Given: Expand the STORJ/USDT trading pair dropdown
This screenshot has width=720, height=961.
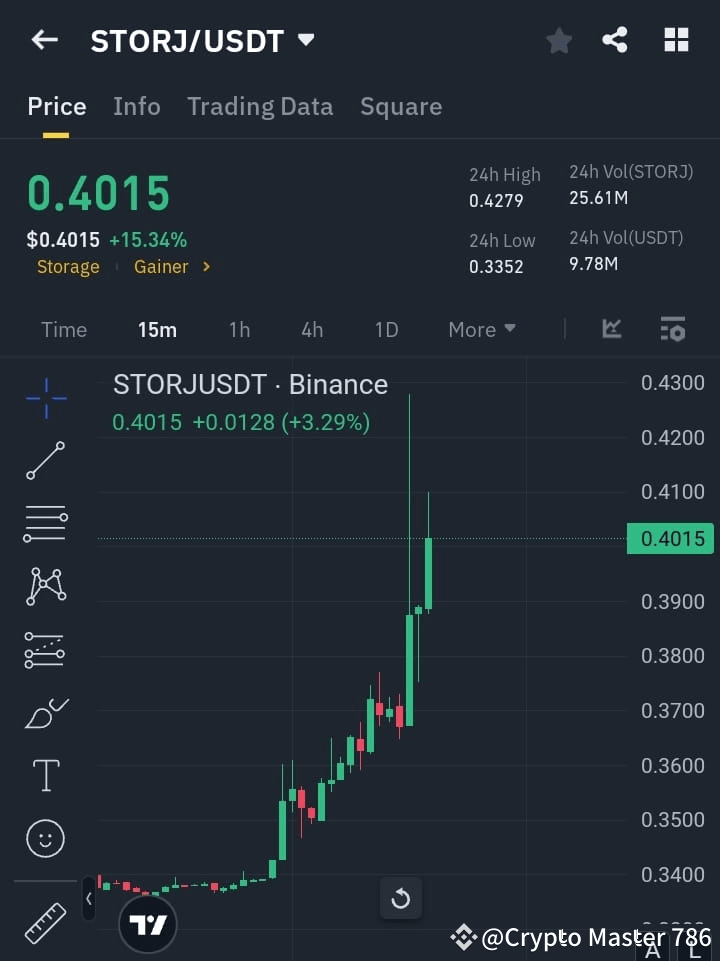Looking at the screenshot, I should tap(305, 40).
